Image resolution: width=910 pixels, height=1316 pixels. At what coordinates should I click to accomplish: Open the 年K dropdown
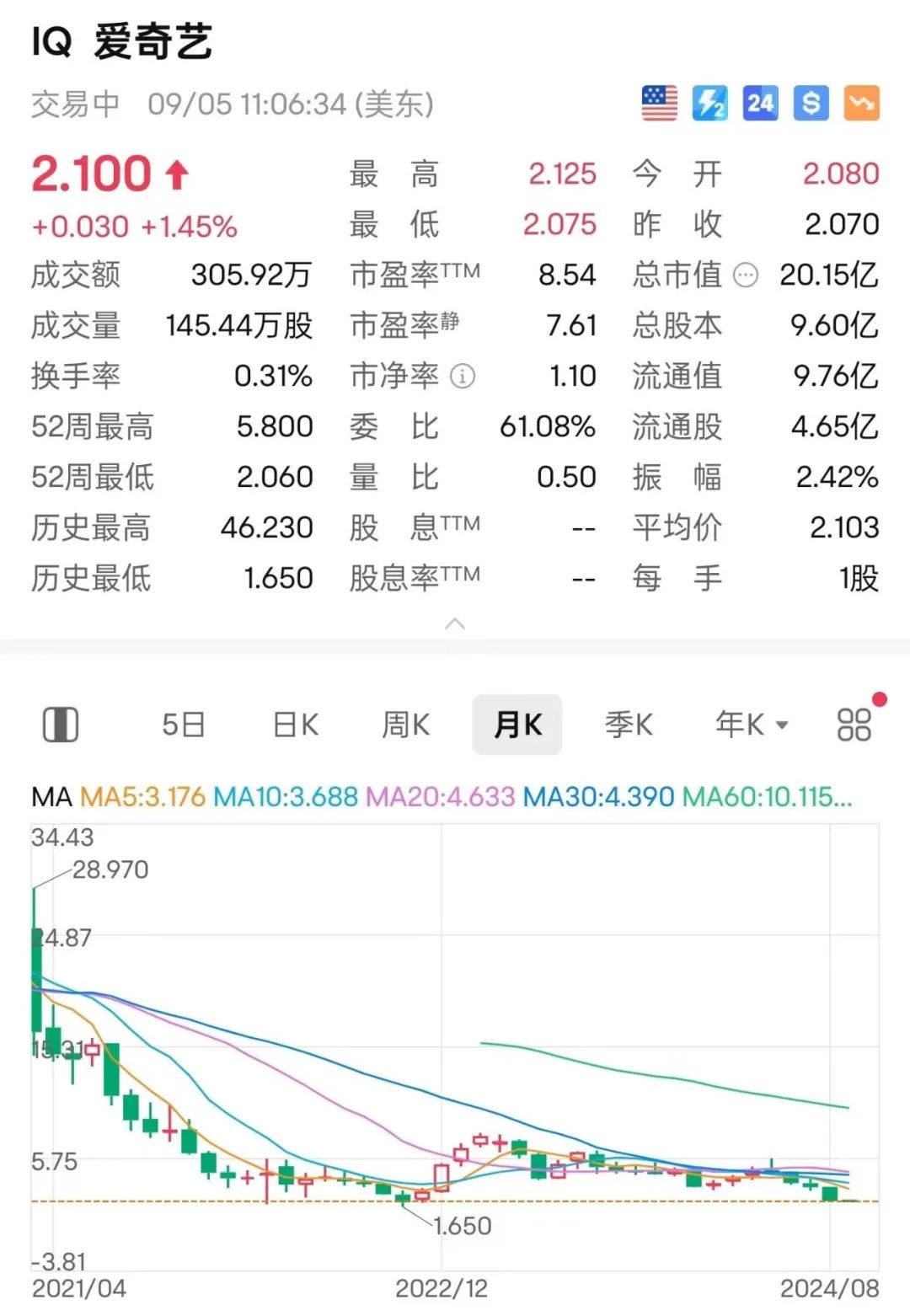[x=751, y=725]
